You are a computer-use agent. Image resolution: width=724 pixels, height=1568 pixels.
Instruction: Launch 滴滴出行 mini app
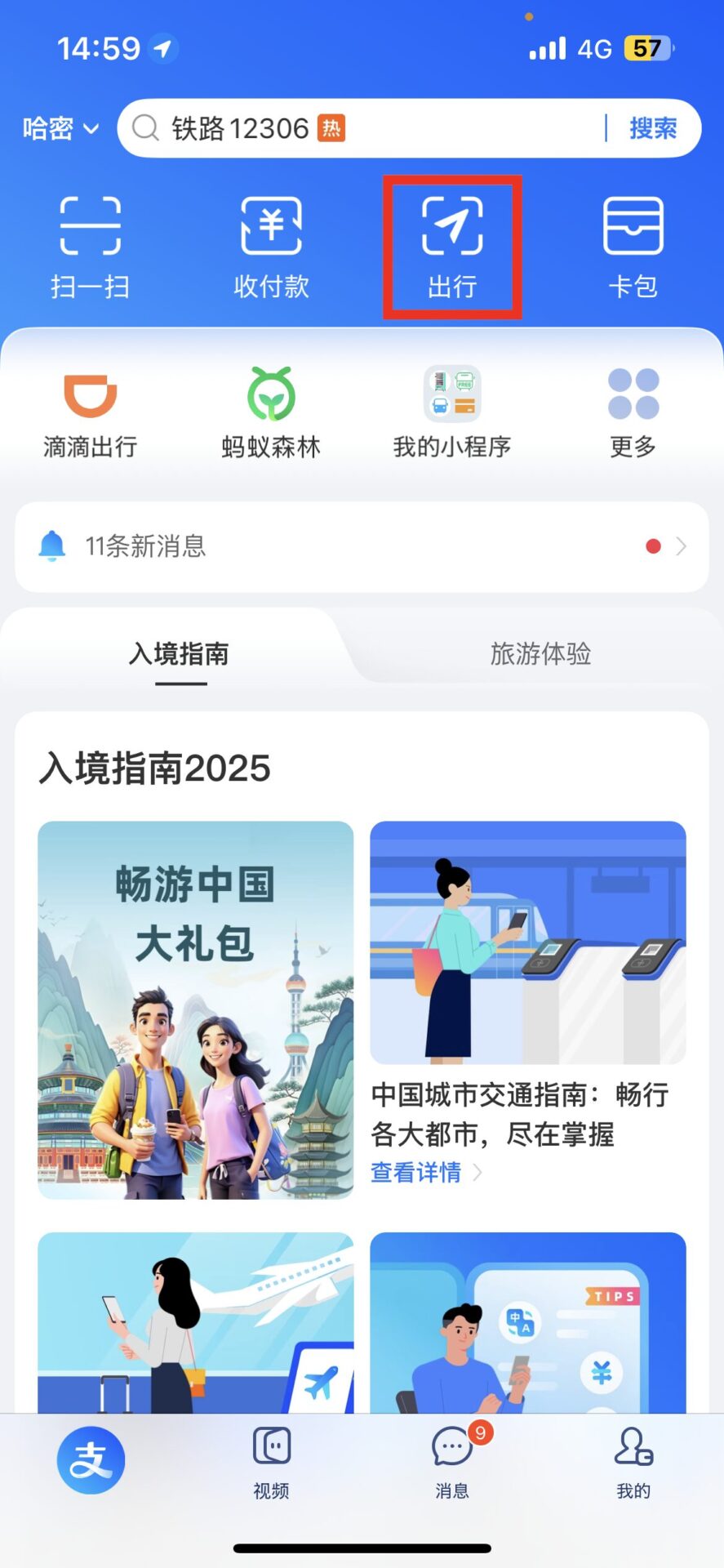pos(91,412)
